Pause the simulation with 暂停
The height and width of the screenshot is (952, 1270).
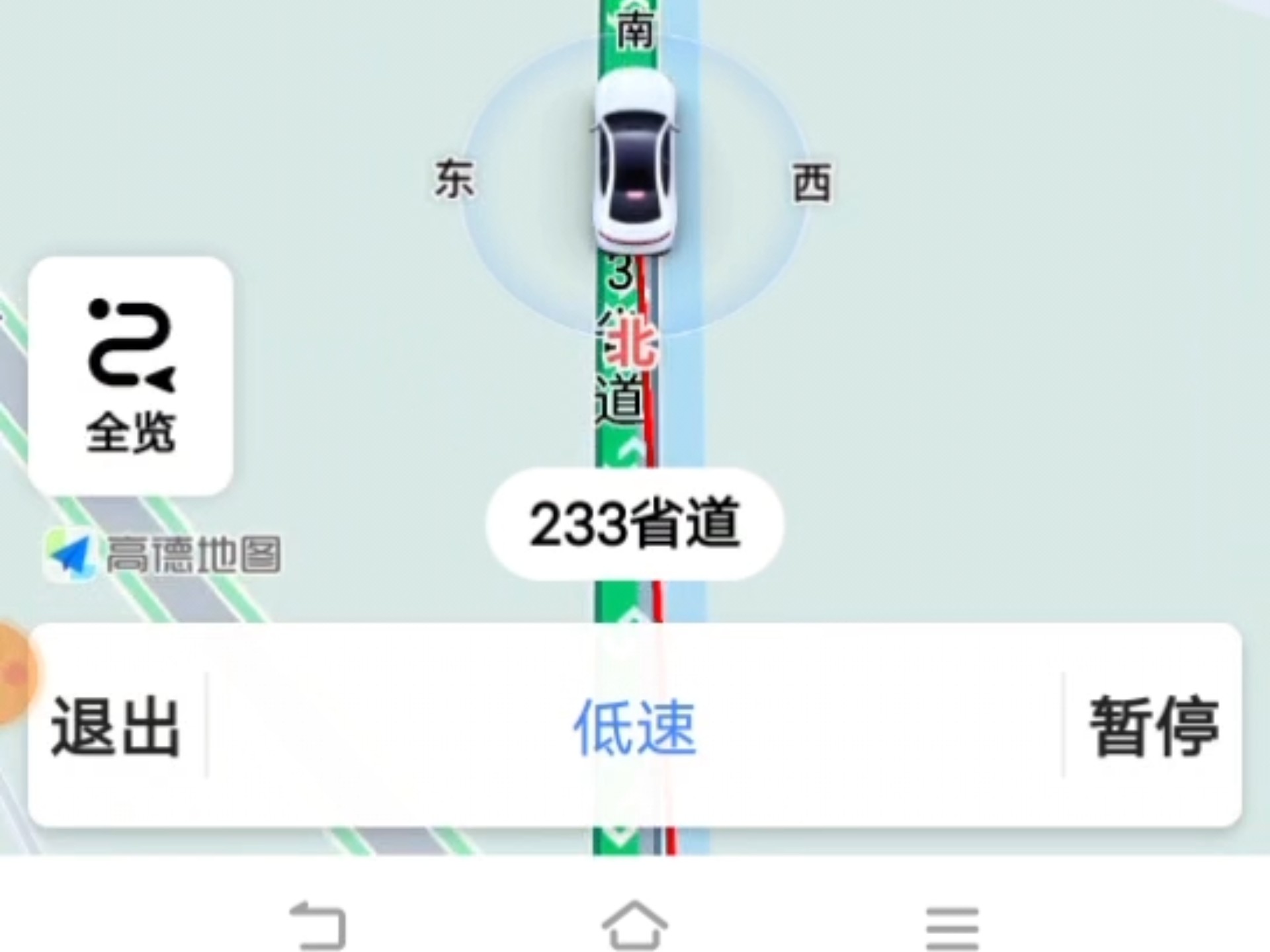click(1154, 726)
